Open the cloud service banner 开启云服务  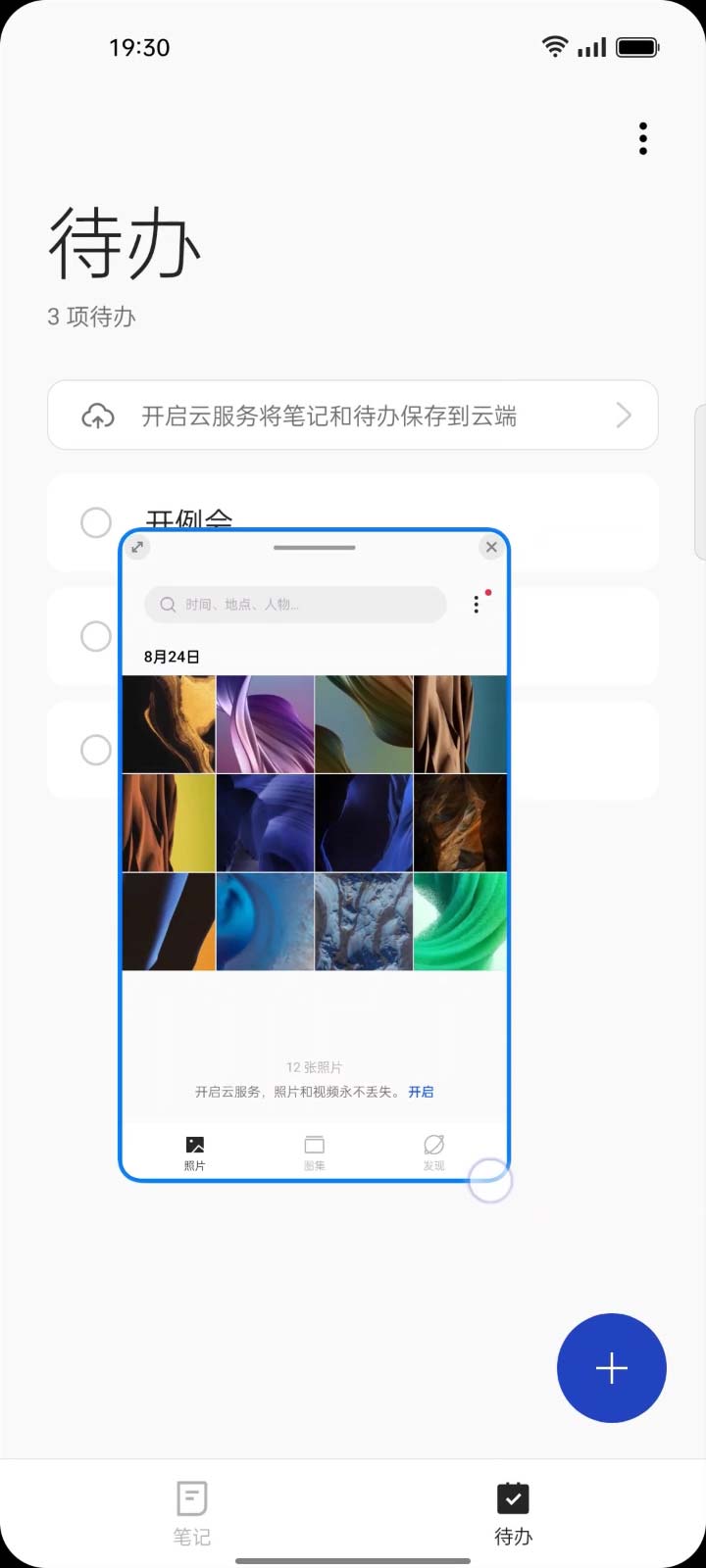pos(353,416)
